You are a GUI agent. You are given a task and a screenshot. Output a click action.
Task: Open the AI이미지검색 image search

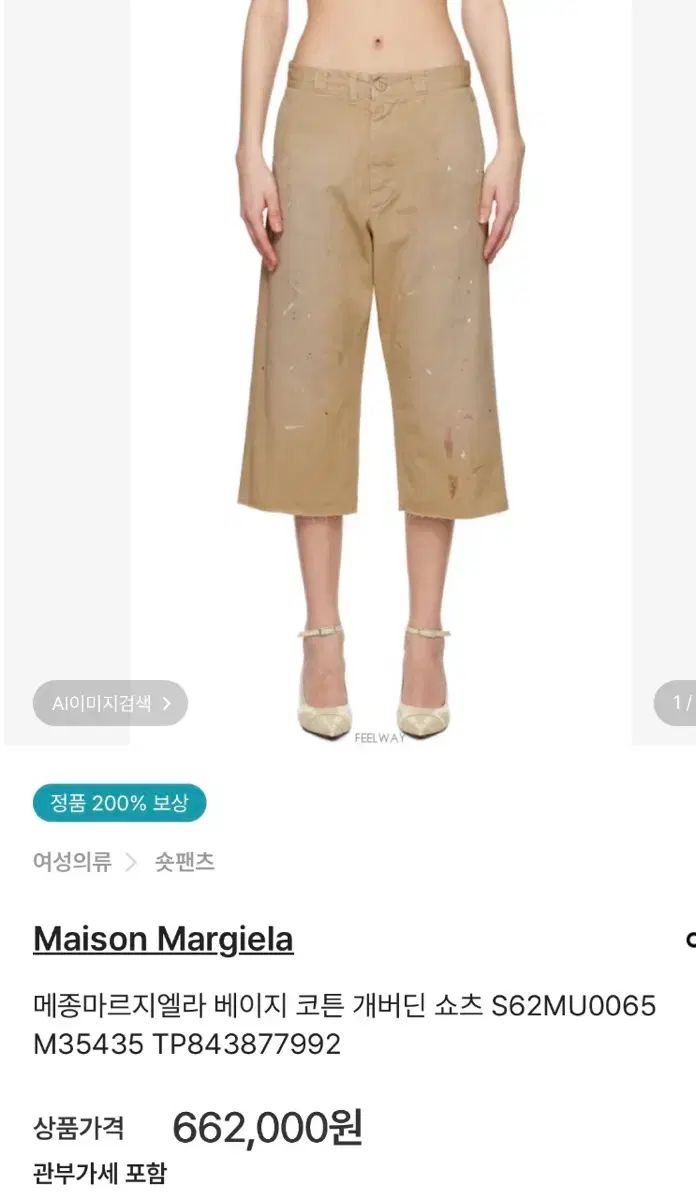(110, 703)
